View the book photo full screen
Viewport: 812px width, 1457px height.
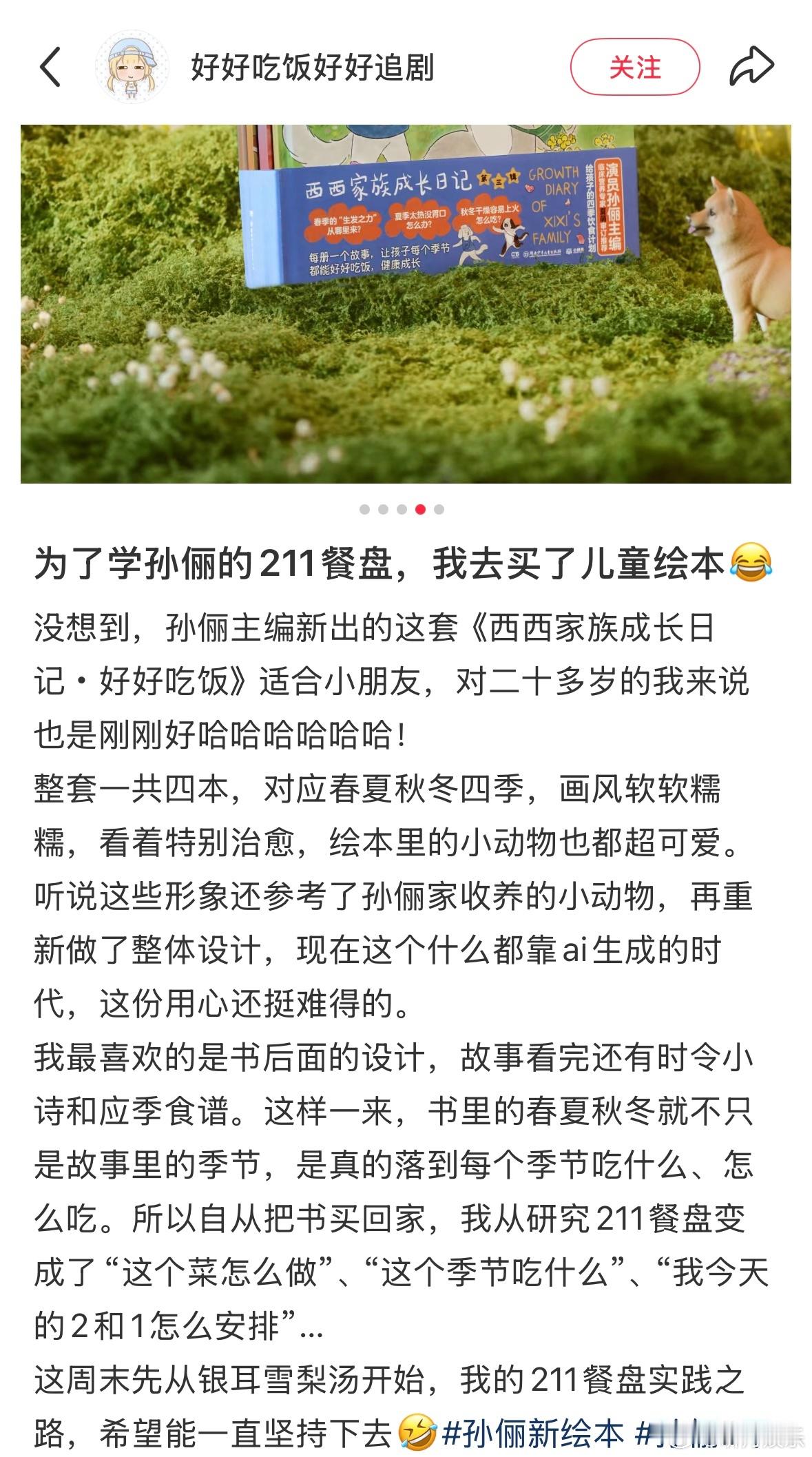pos(406,304)
